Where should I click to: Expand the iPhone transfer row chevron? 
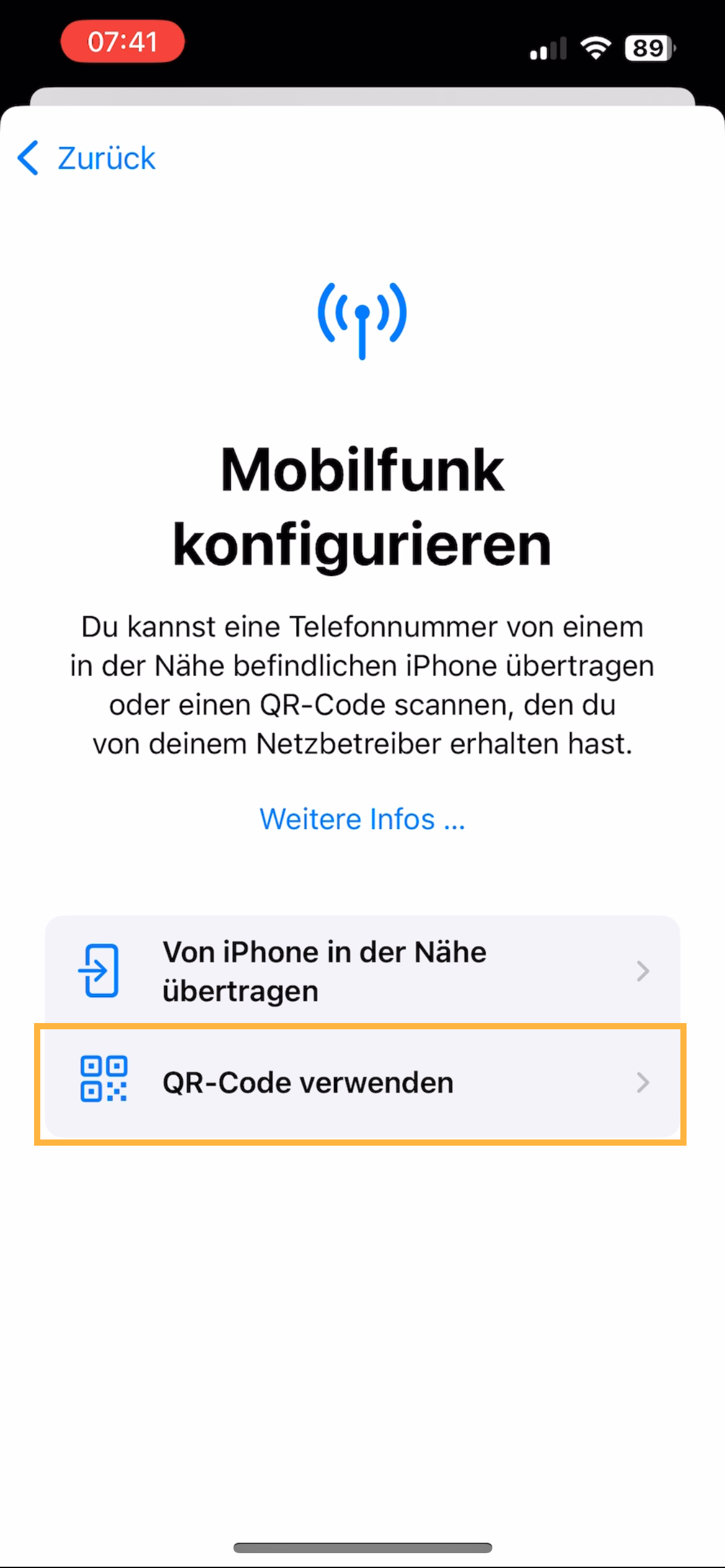click(x=643, y=970)
